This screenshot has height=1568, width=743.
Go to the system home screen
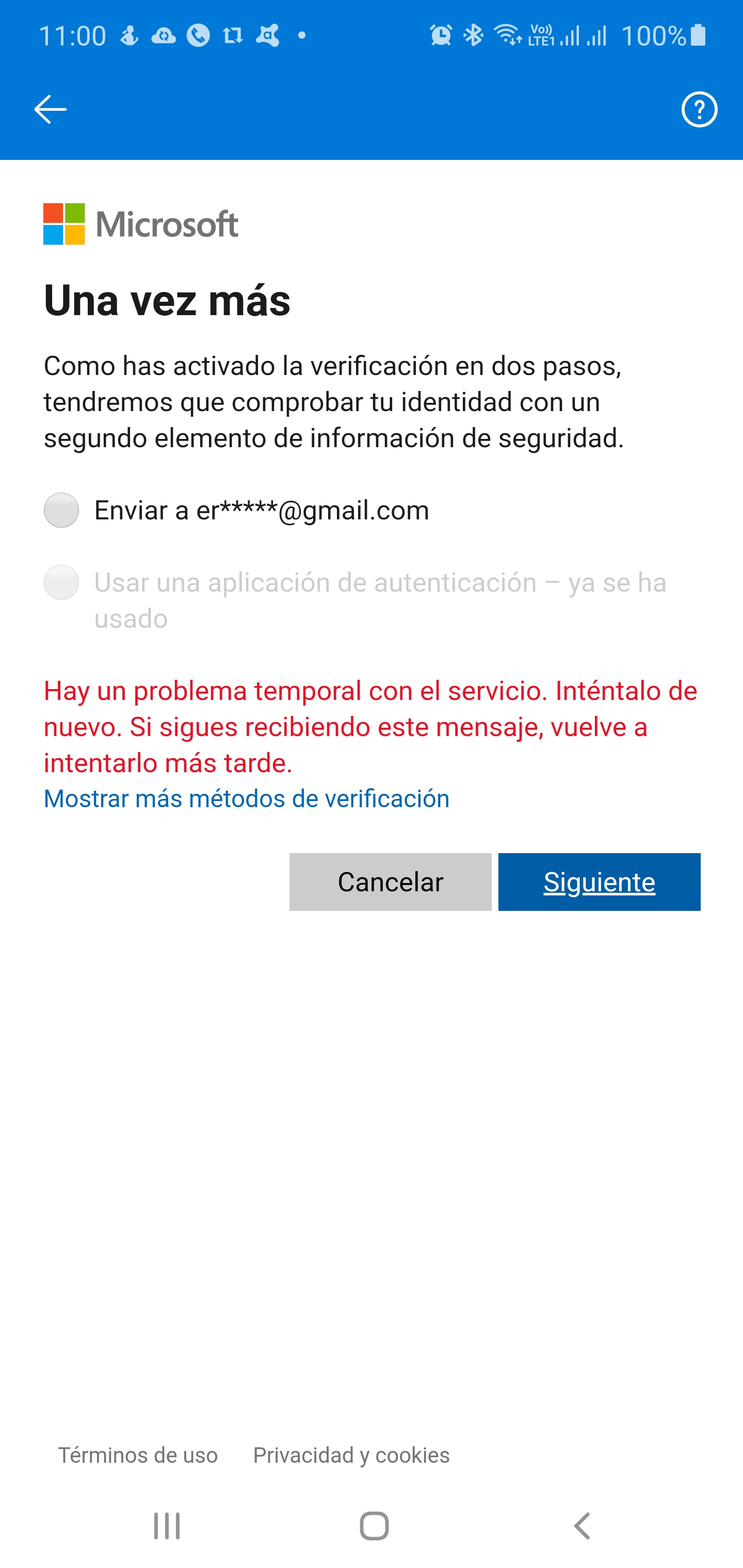(374, 1526)
